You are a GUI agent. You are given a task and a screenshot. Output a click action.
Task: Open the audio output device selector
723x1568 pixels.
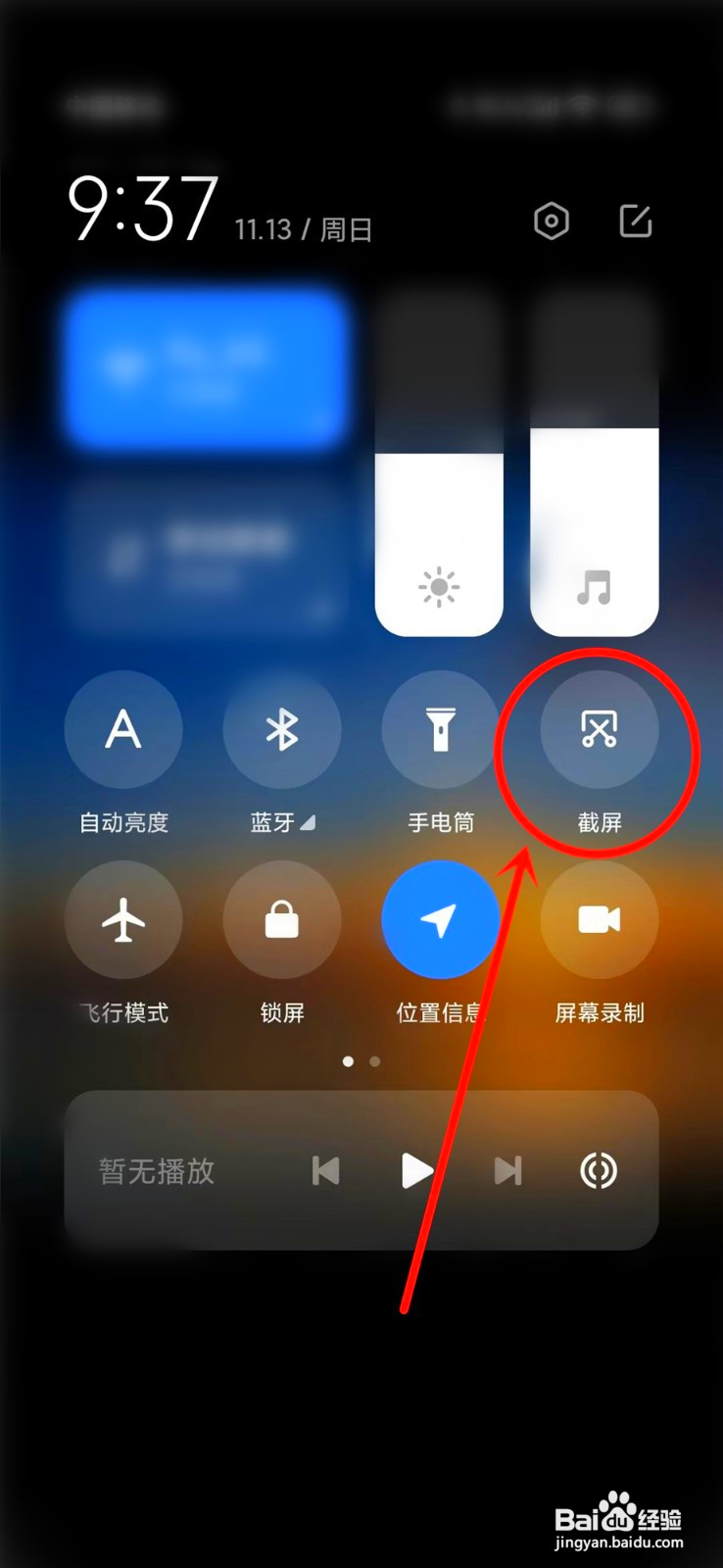coord(598,1169)
